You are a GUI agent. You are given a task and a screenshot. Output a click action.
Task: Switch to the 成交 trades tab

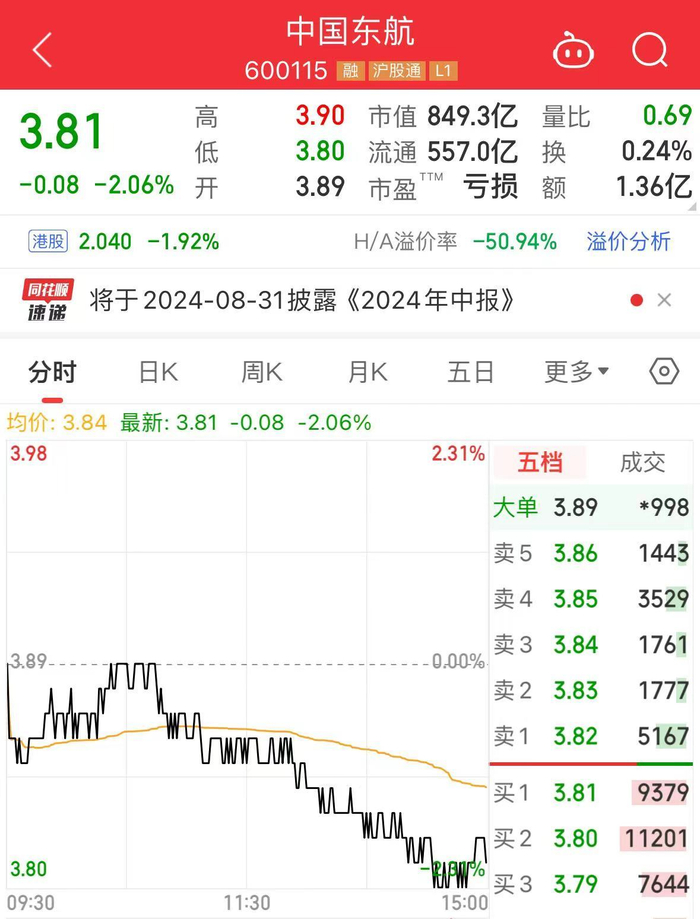tap(642, 462)
